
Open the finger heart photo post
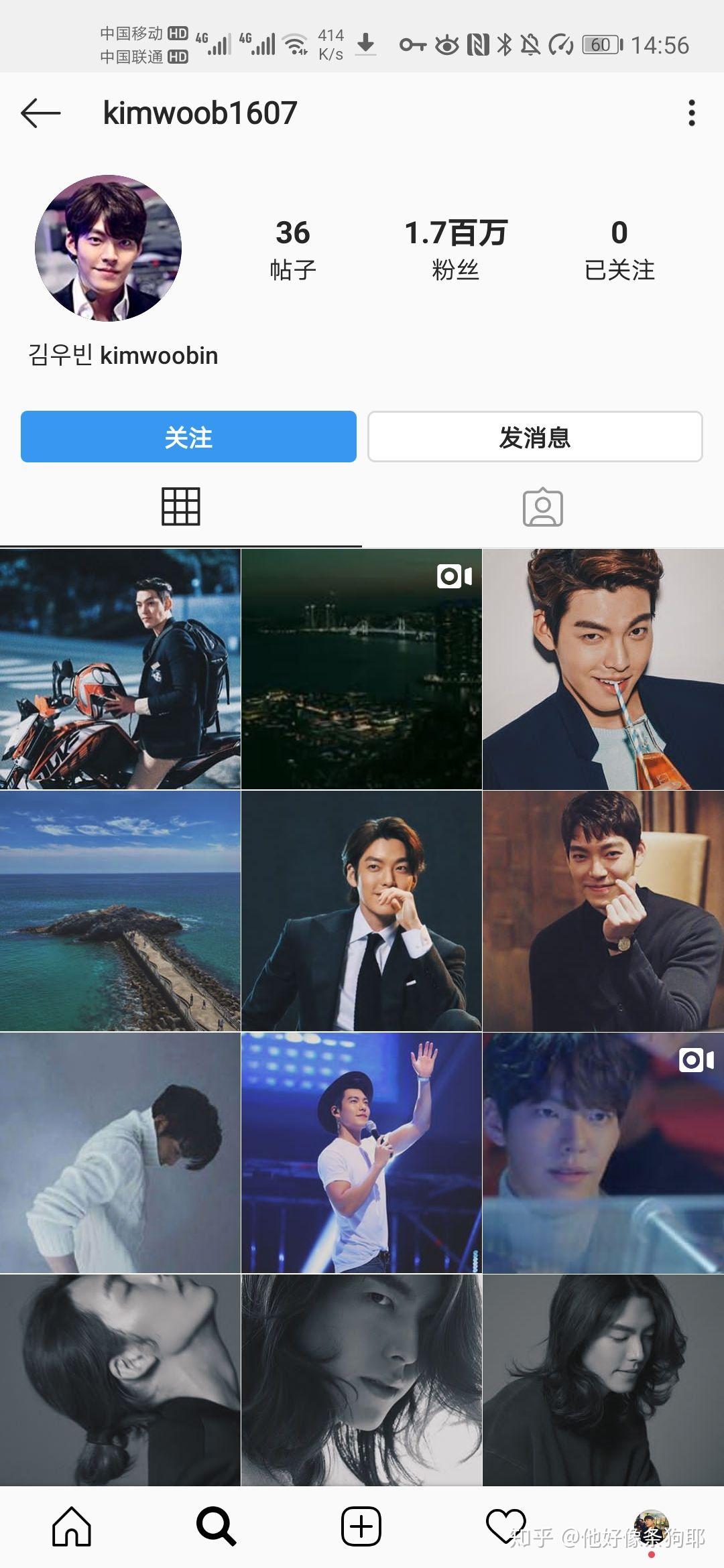tap(603, 911)
